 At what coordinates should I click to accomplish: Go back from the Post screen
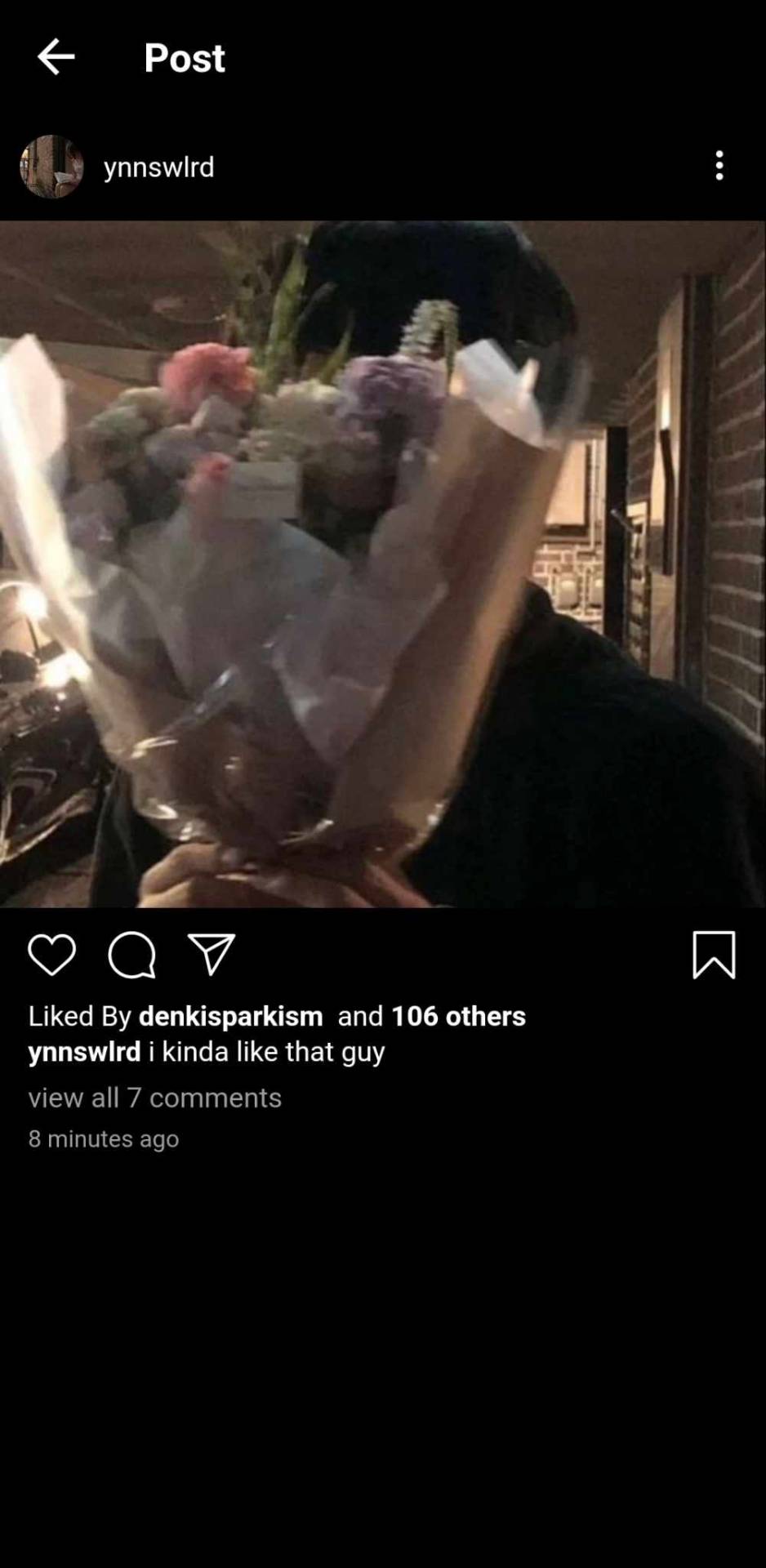(56, 57)
